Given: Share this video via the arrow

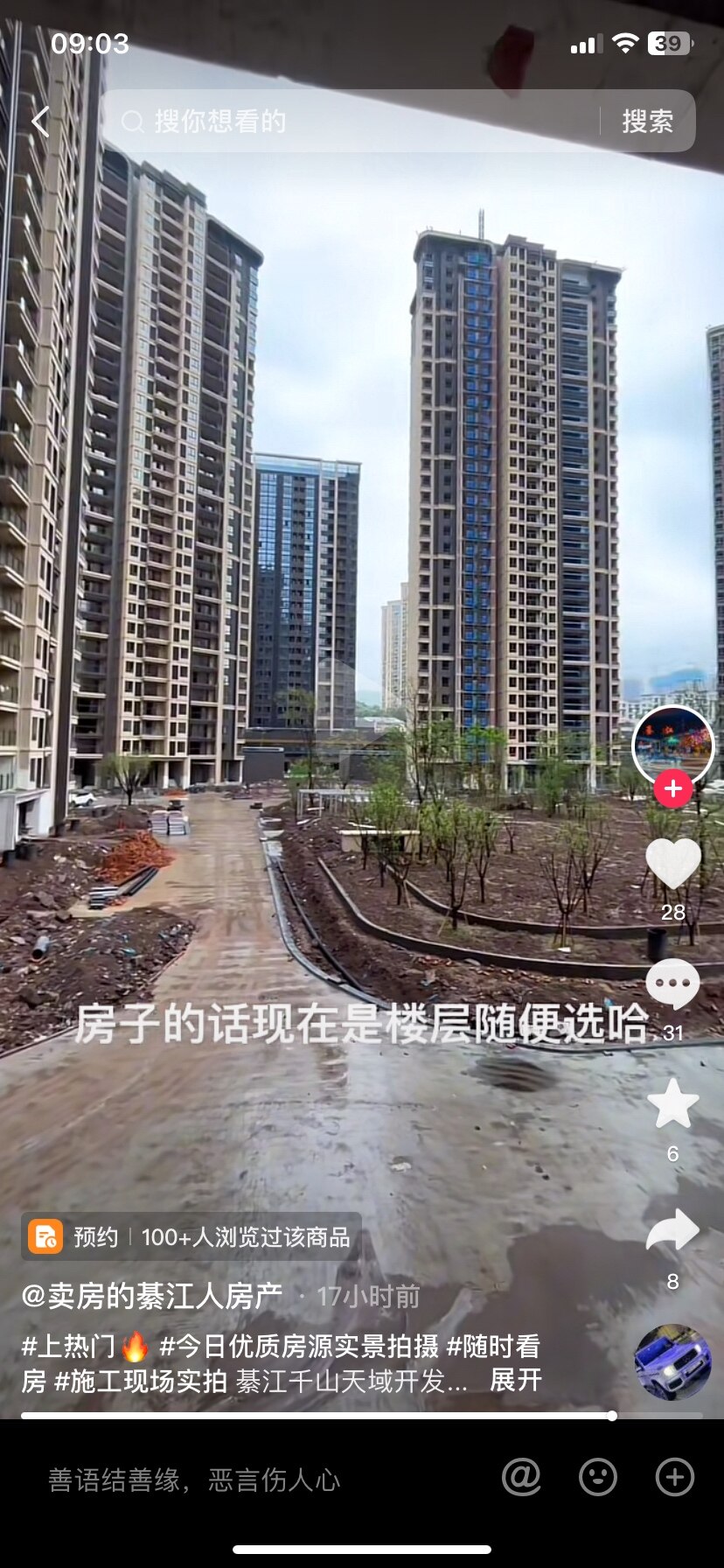Looking at the screenshot, I should (x=672, y=1230).
